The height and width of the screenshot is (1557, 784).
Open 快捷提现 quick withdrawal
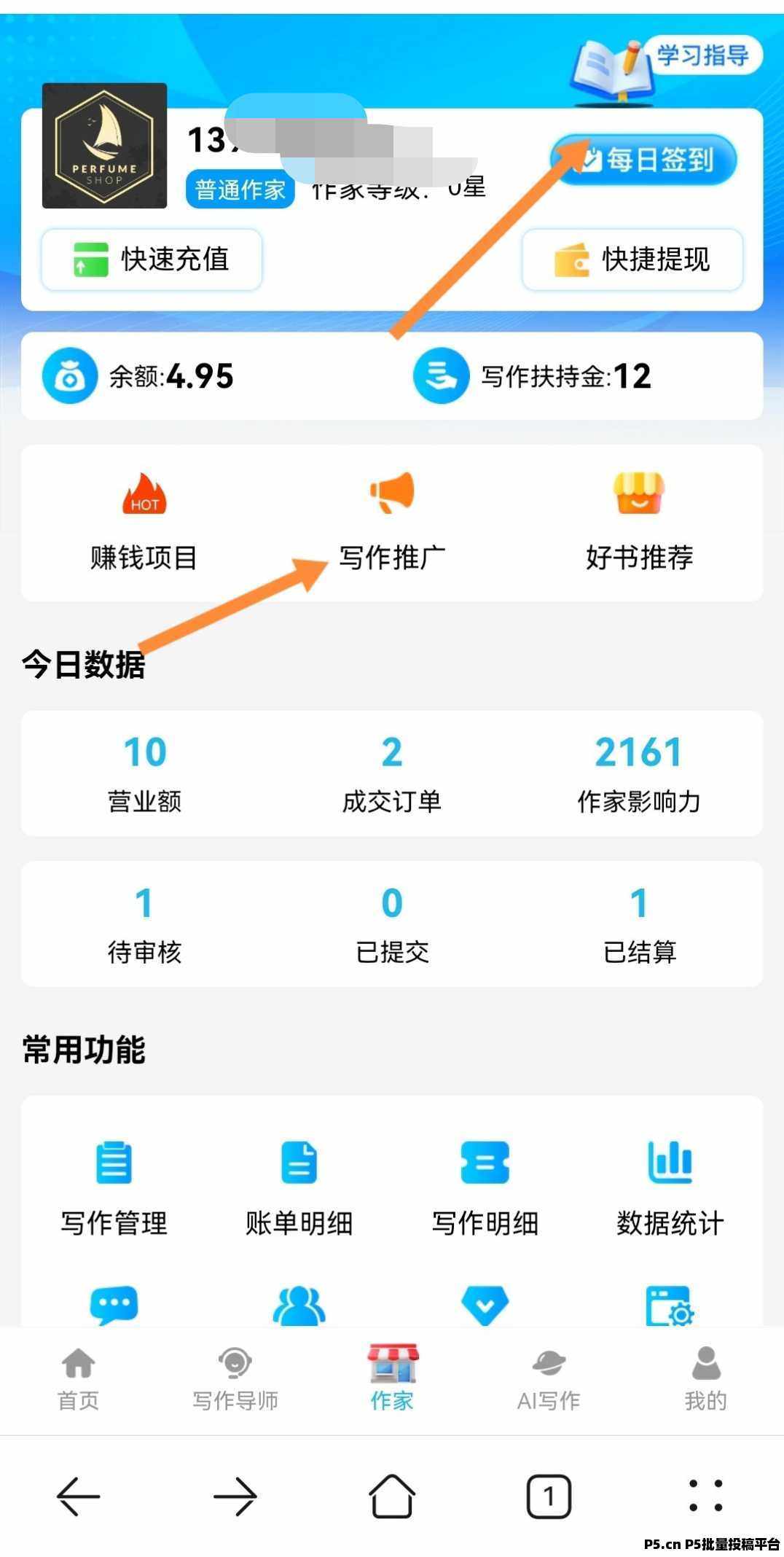click(632, 259)
